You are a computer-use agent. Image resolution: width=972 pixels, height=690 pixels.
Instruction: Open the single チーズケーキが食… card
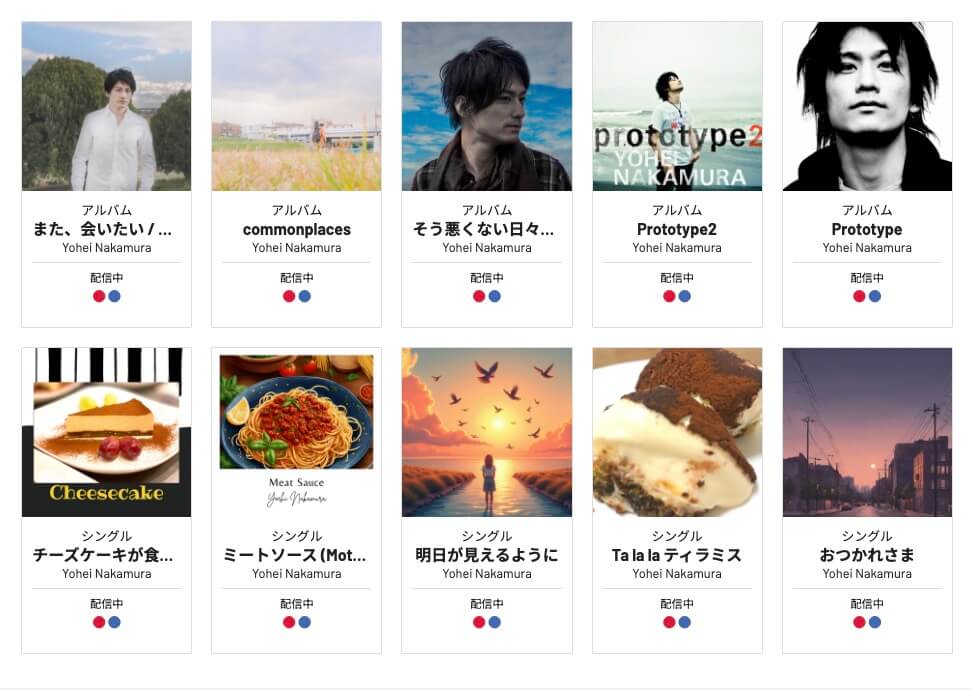tap(106, 433)
